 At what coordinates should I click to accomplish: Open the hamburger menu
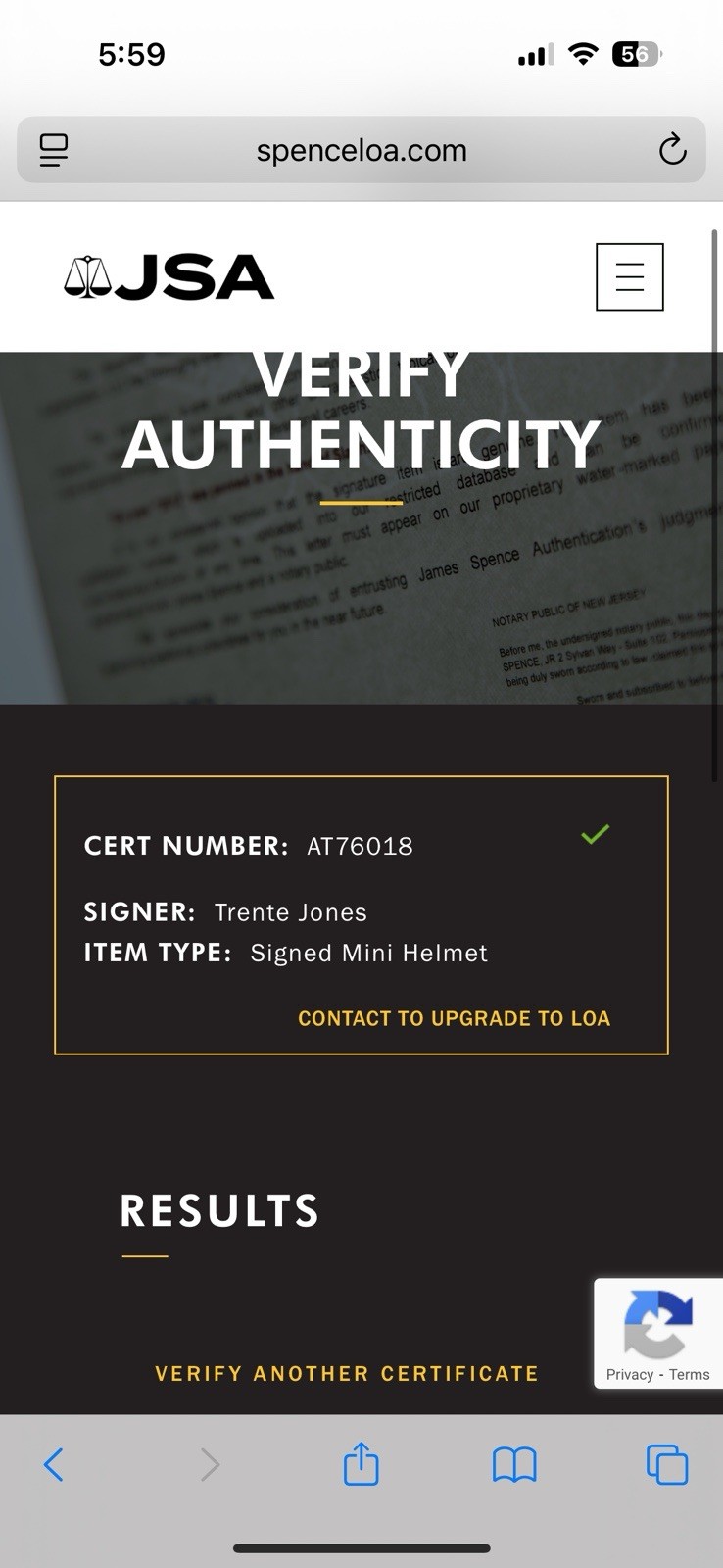(629, 277)
